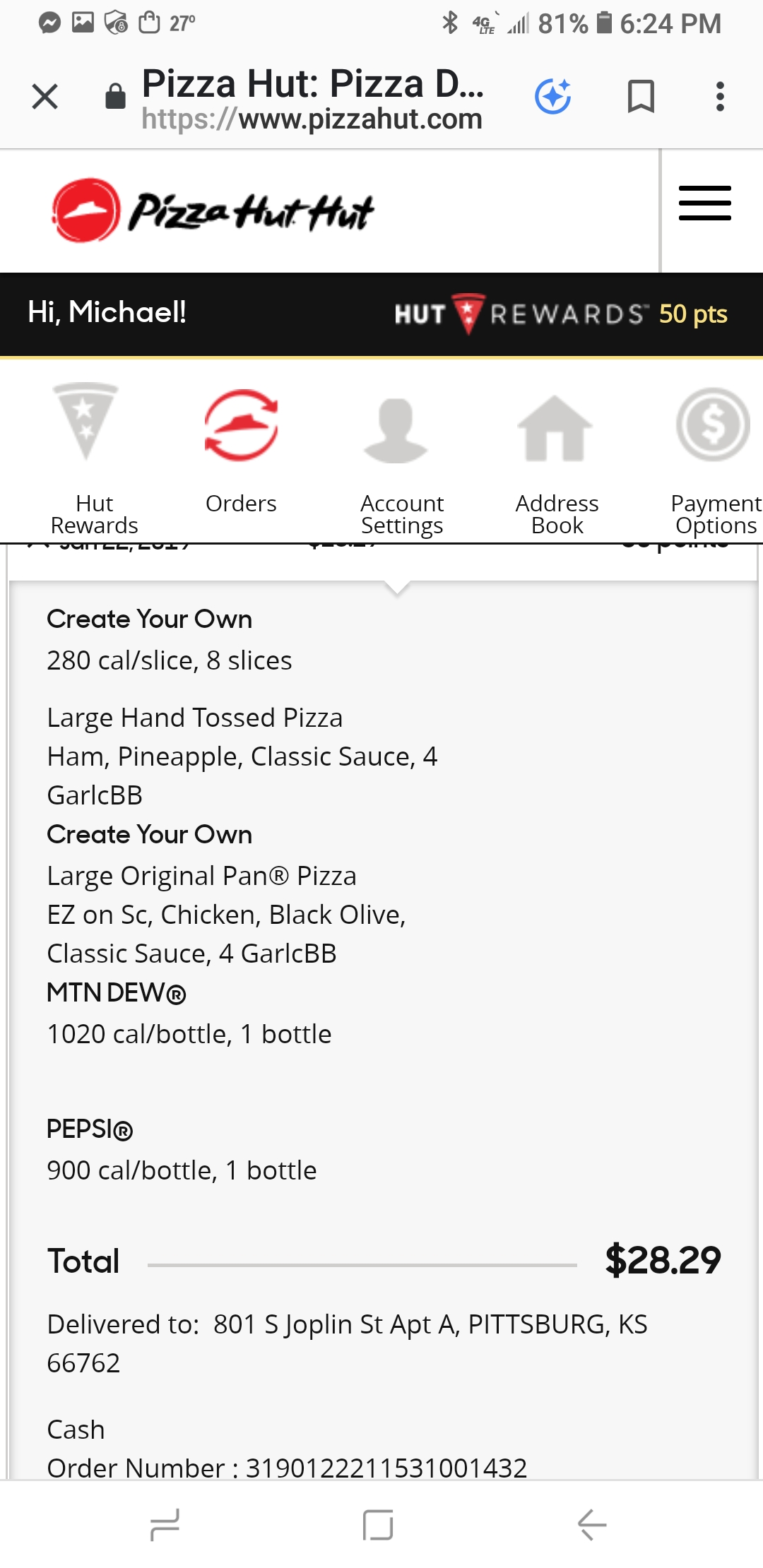Open the browser overflow menu
Image resolution: width=763 pixels, height=1568 pixels.
point(720,96)
